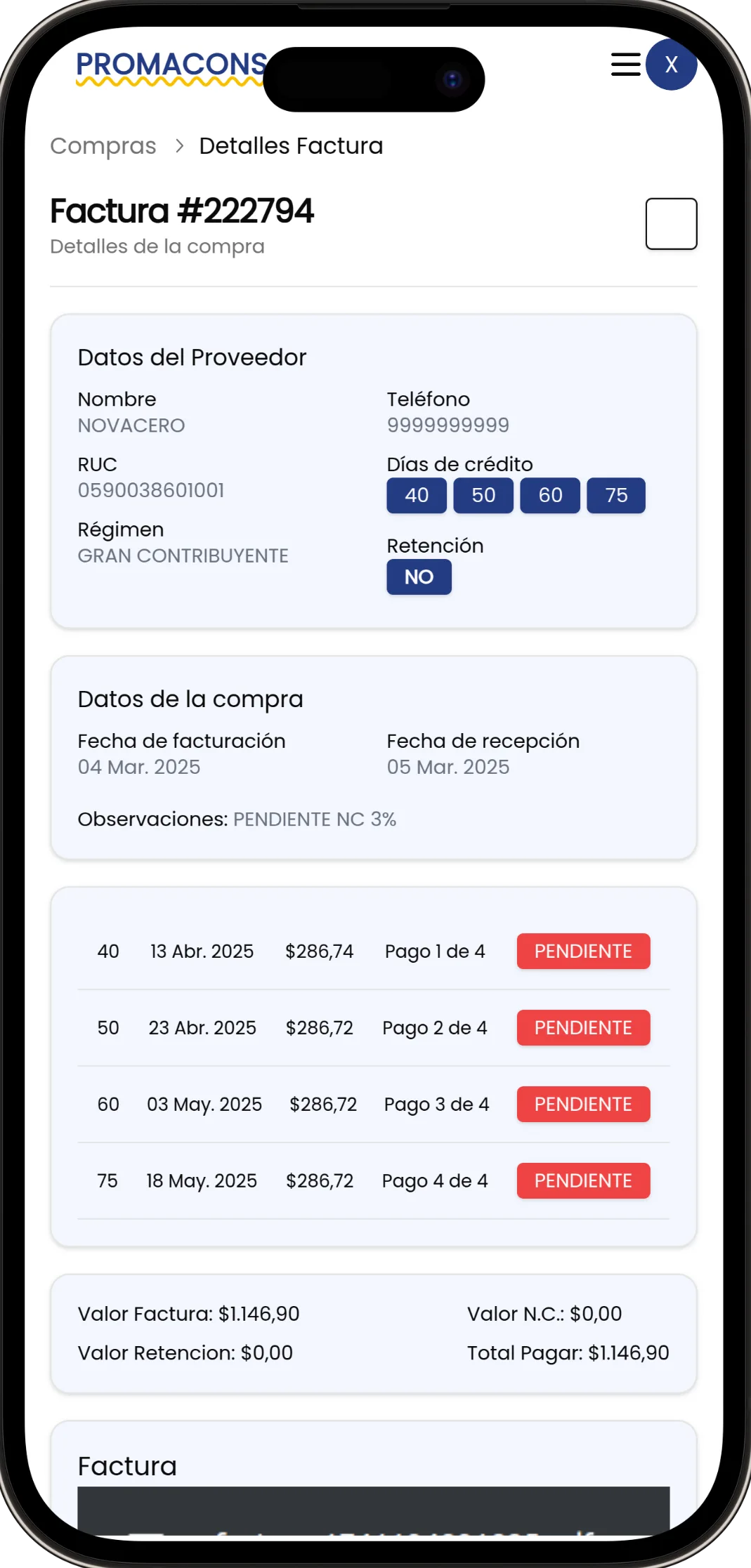Select the 40 days credit chip
The image size is (751, 1568).
416,495
